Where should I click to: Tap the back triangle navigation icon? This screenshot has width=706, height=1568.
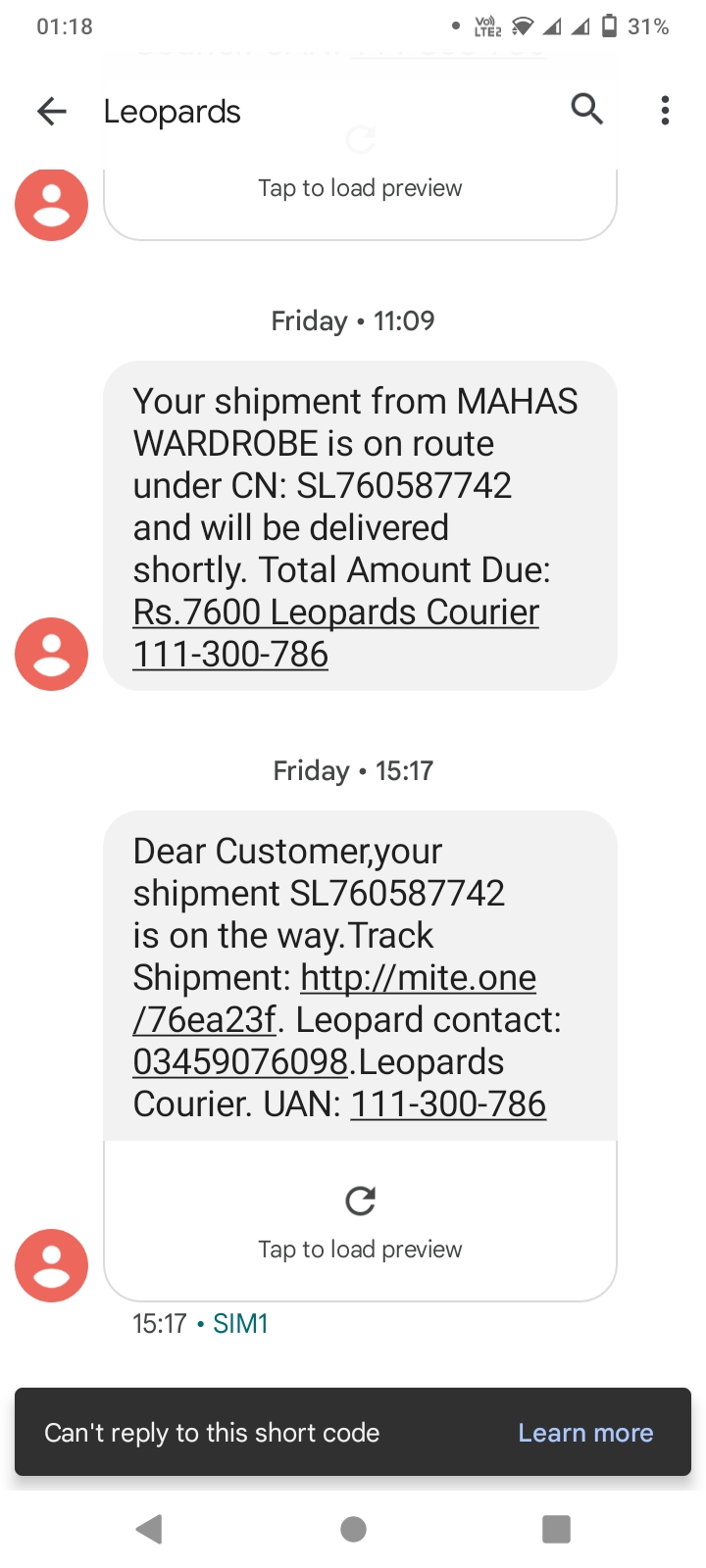150,1528
